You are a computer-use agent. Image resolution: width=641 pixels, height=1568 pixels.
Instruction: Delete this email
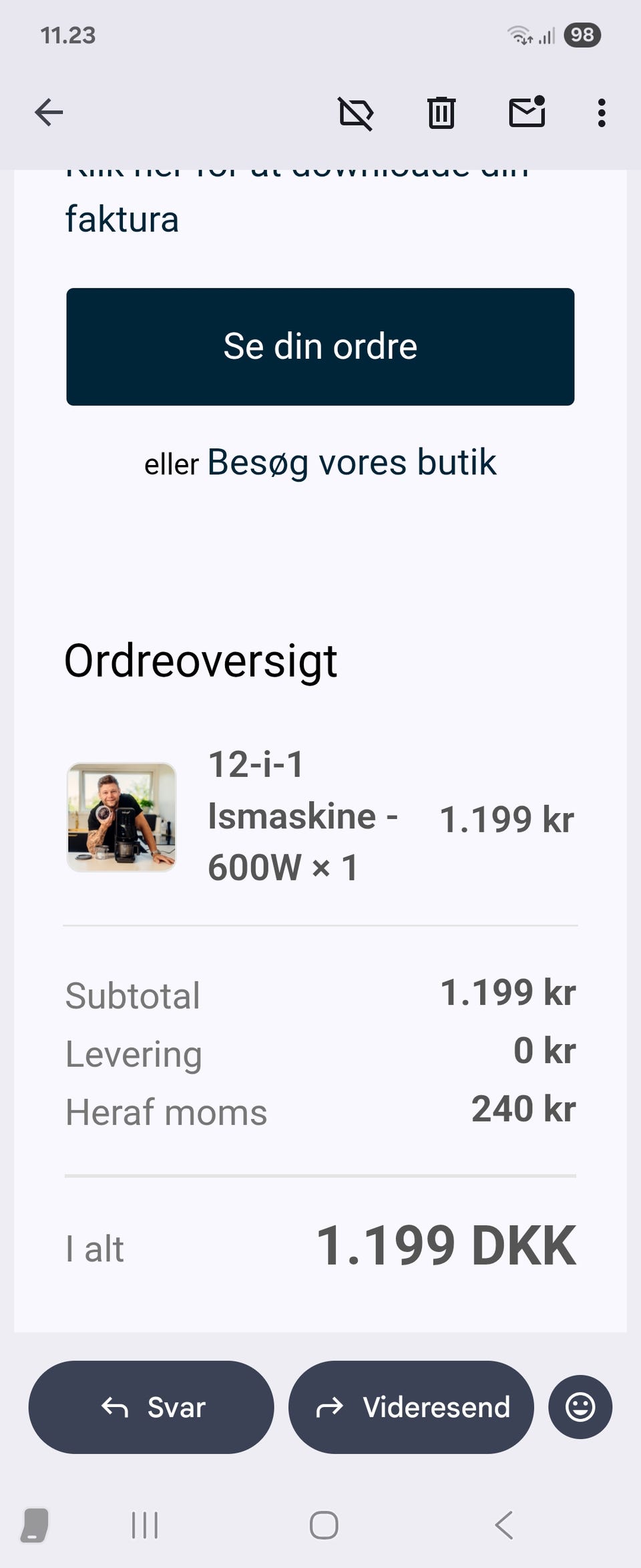pyautogui.click(x=441, y=112)
